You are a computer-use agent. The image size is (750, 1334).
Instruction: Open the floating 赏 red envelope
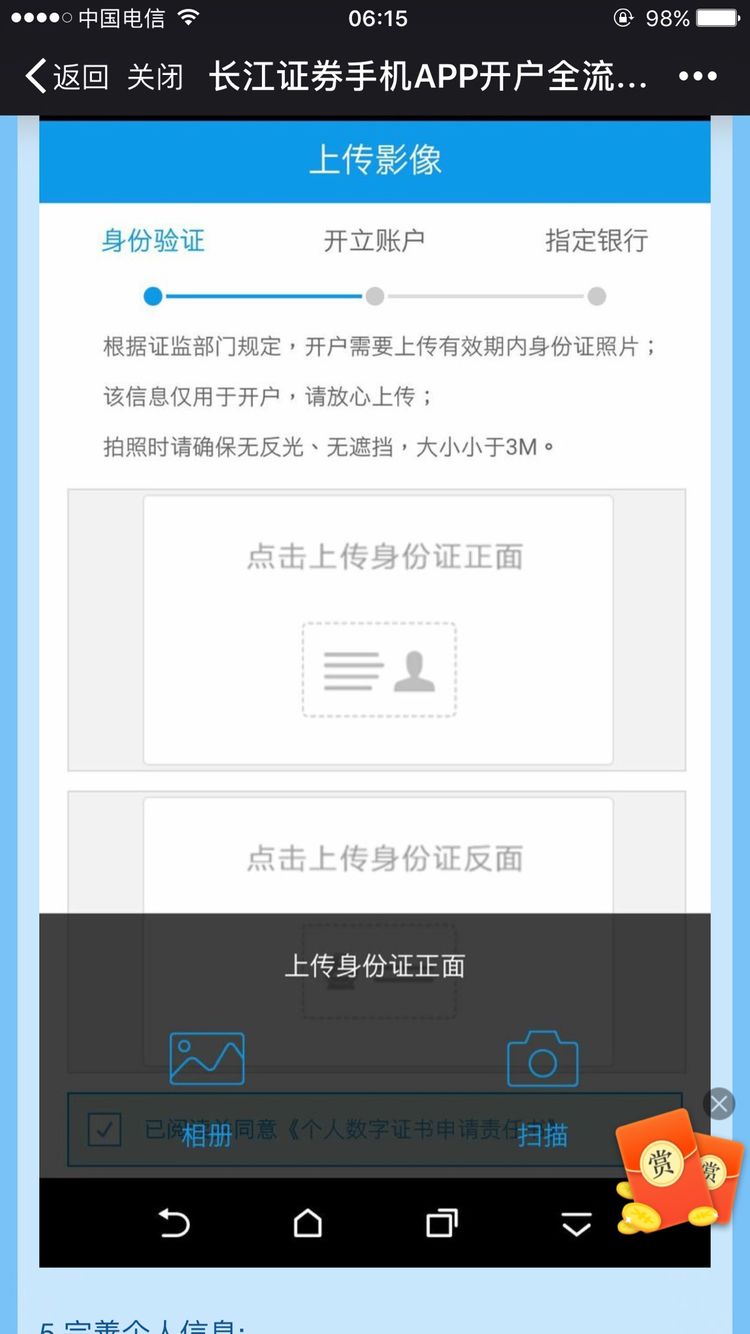[678, 1170]
